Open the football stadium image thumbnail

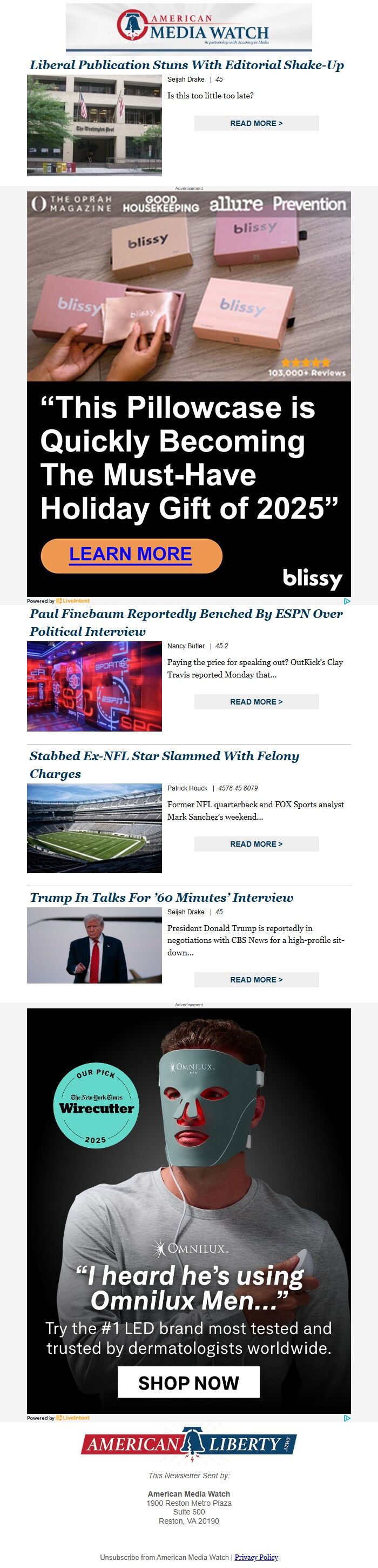pos(94,828)
